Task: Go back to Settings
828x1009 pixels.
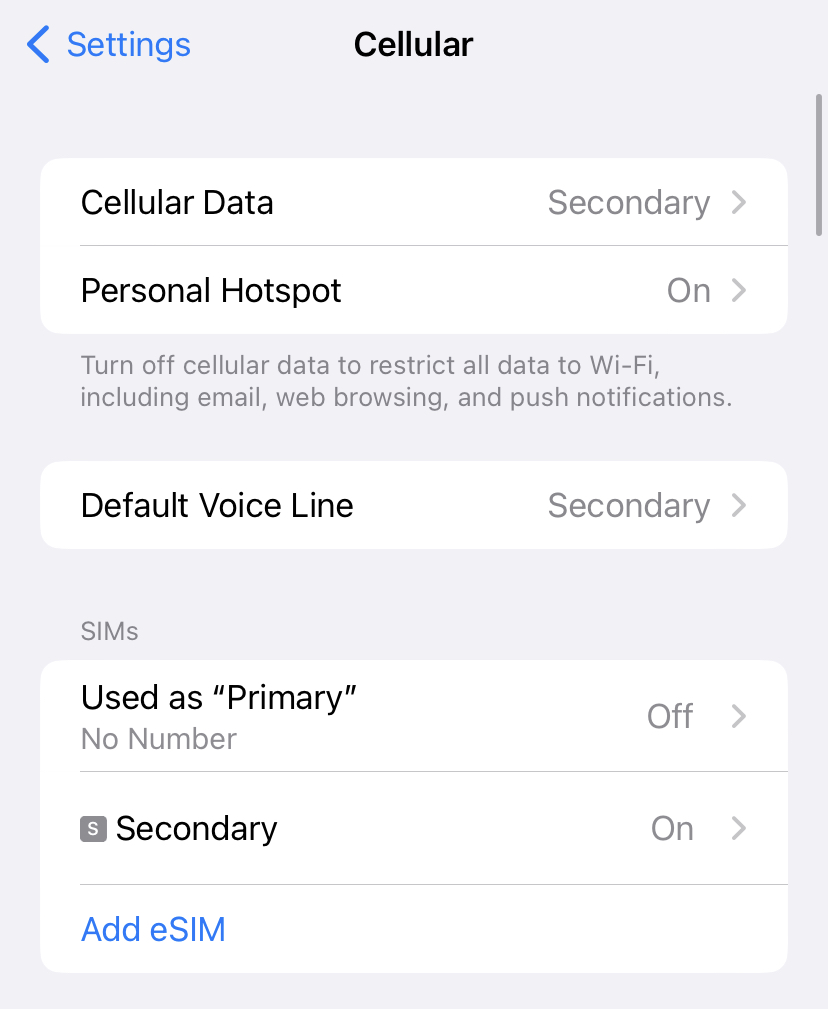Action: 108,45
